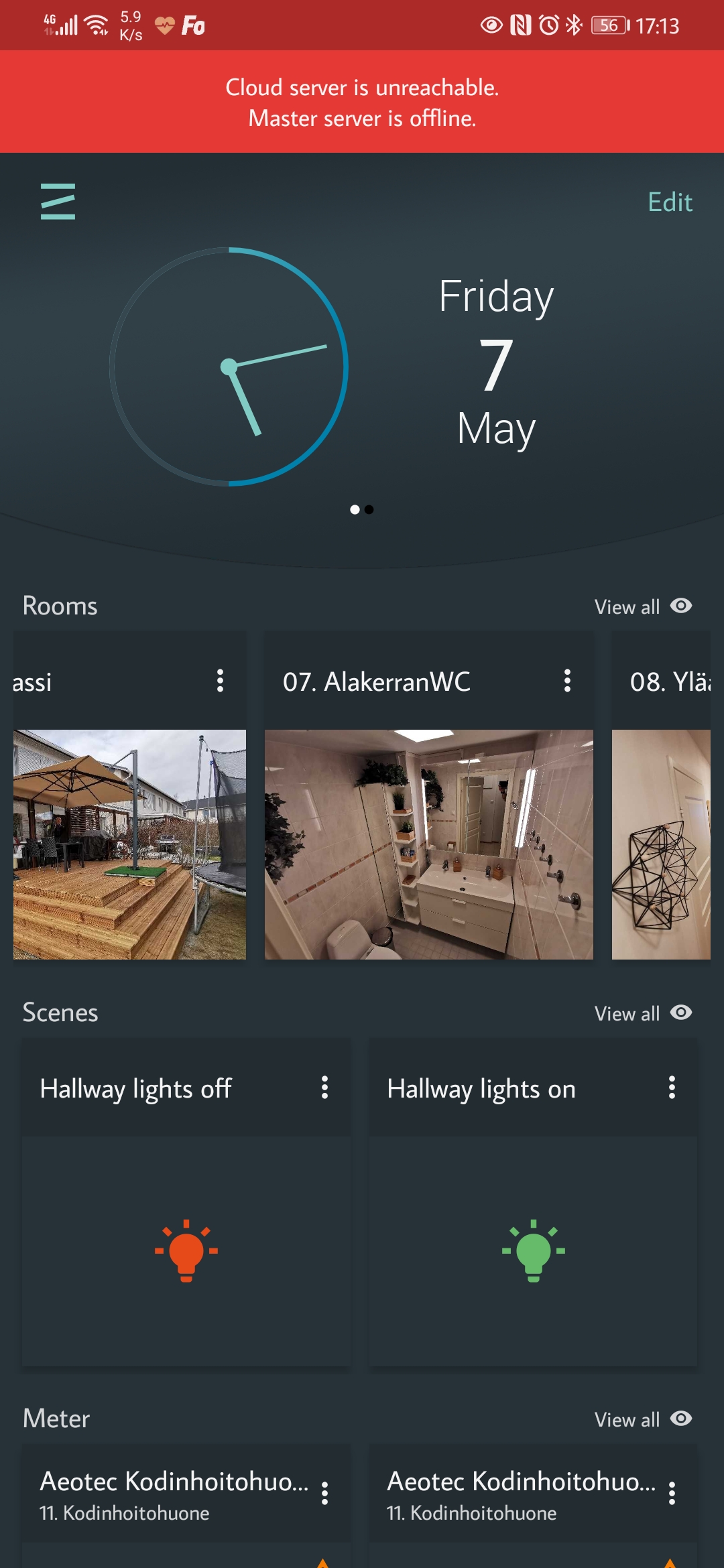724x1568 pixels.
Task: Open options for Hallway lights on scene
Action: tap(671, 1088)
